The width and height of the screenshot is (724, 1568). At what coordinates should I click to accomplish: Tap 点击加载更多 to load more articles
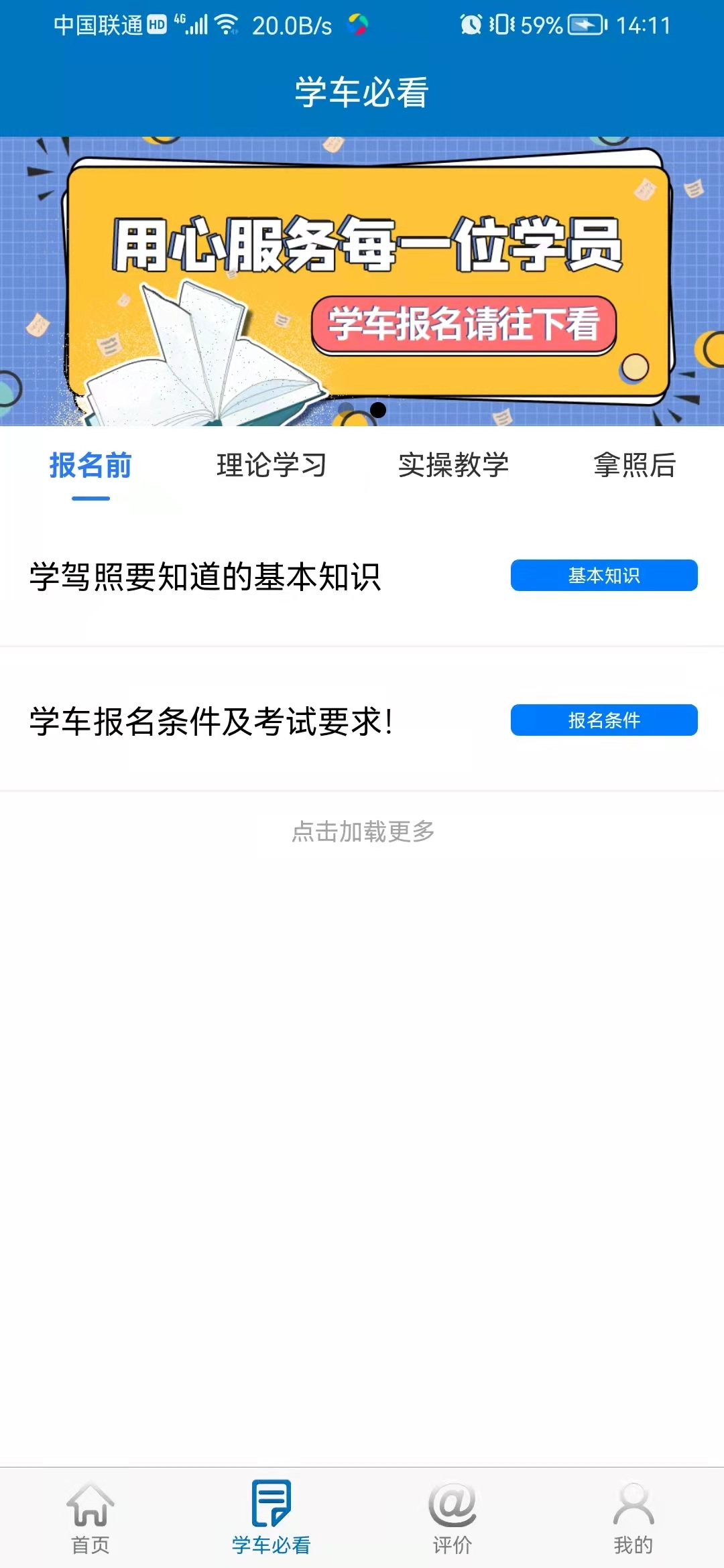point(362,832)
